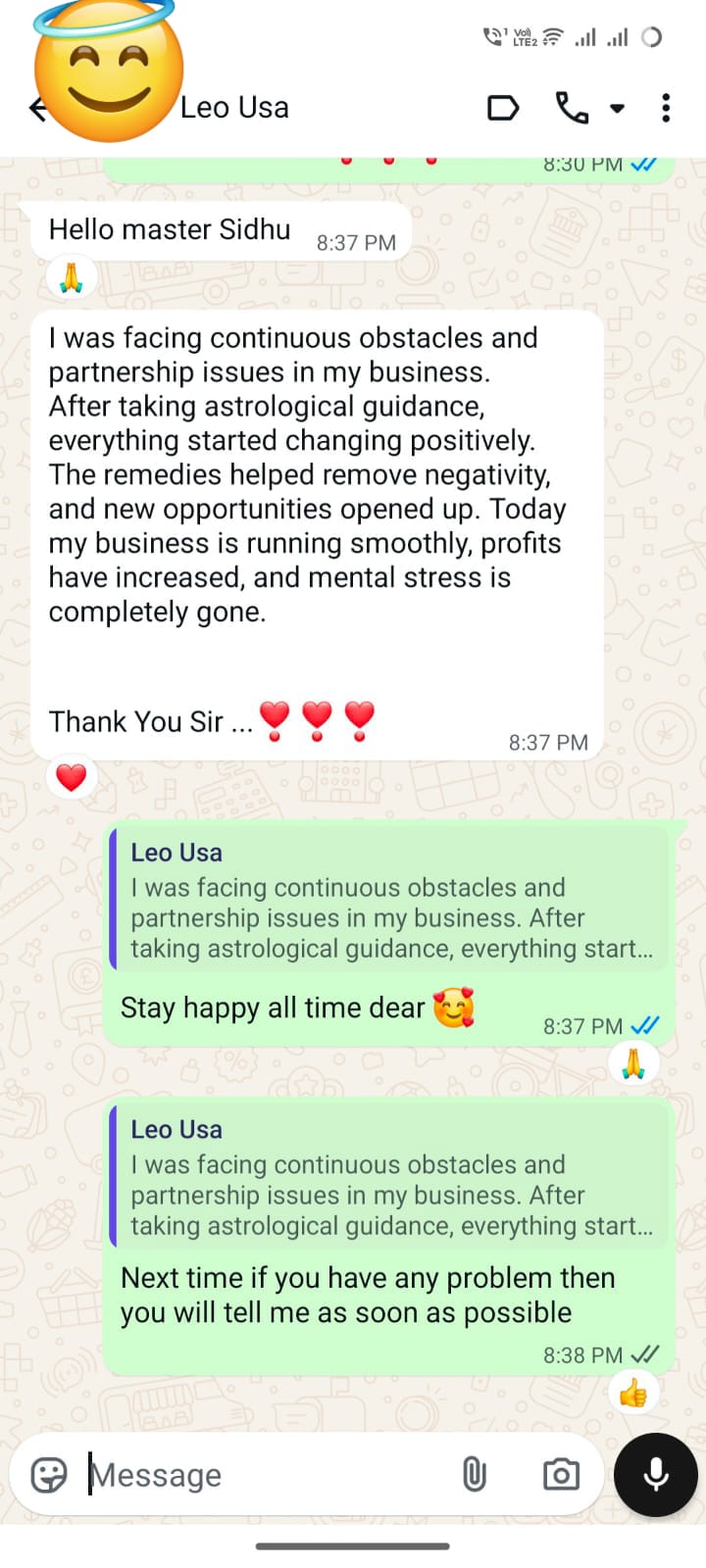706x1568 pixels.
Task: Open the emoji sticker picker
Action: click(x=49, y=1474)
